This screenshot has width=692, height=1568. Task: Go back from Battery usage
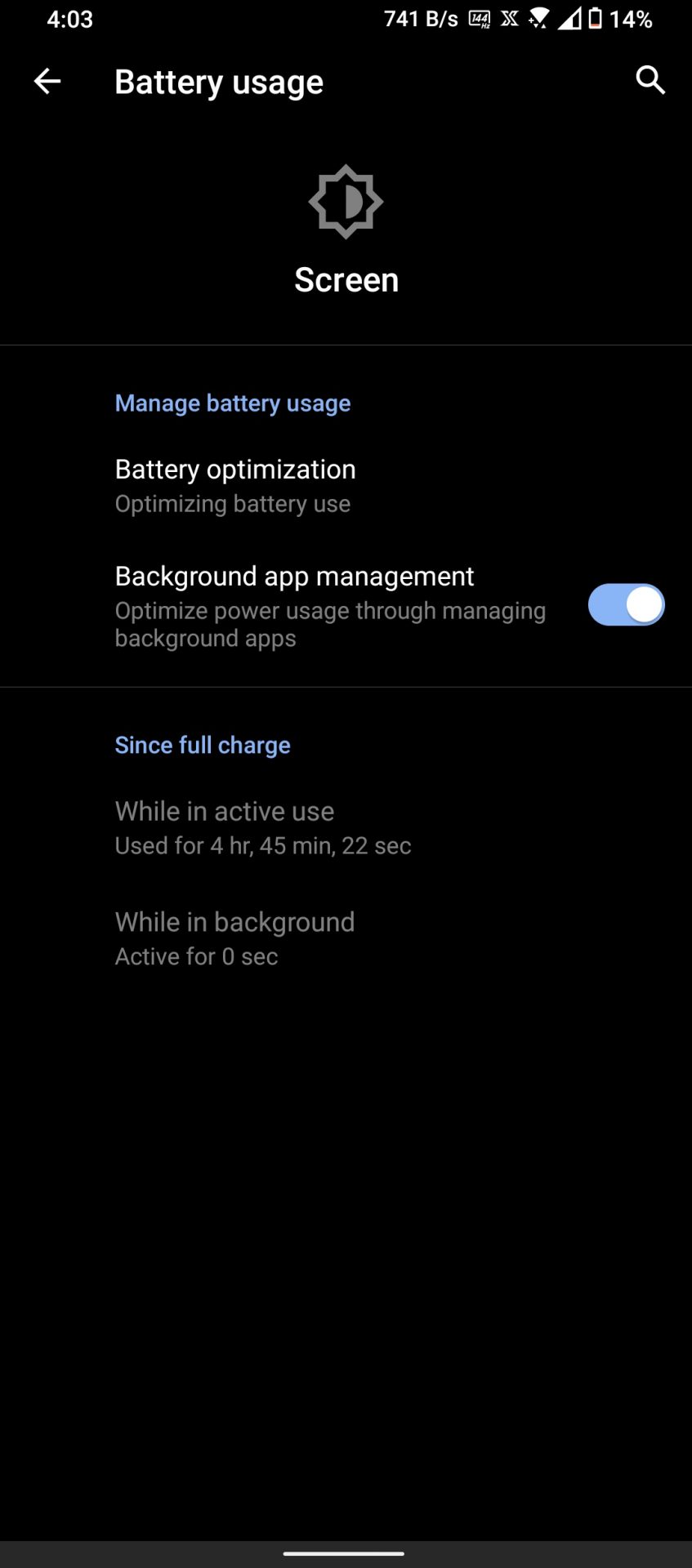tap(47, 81)
